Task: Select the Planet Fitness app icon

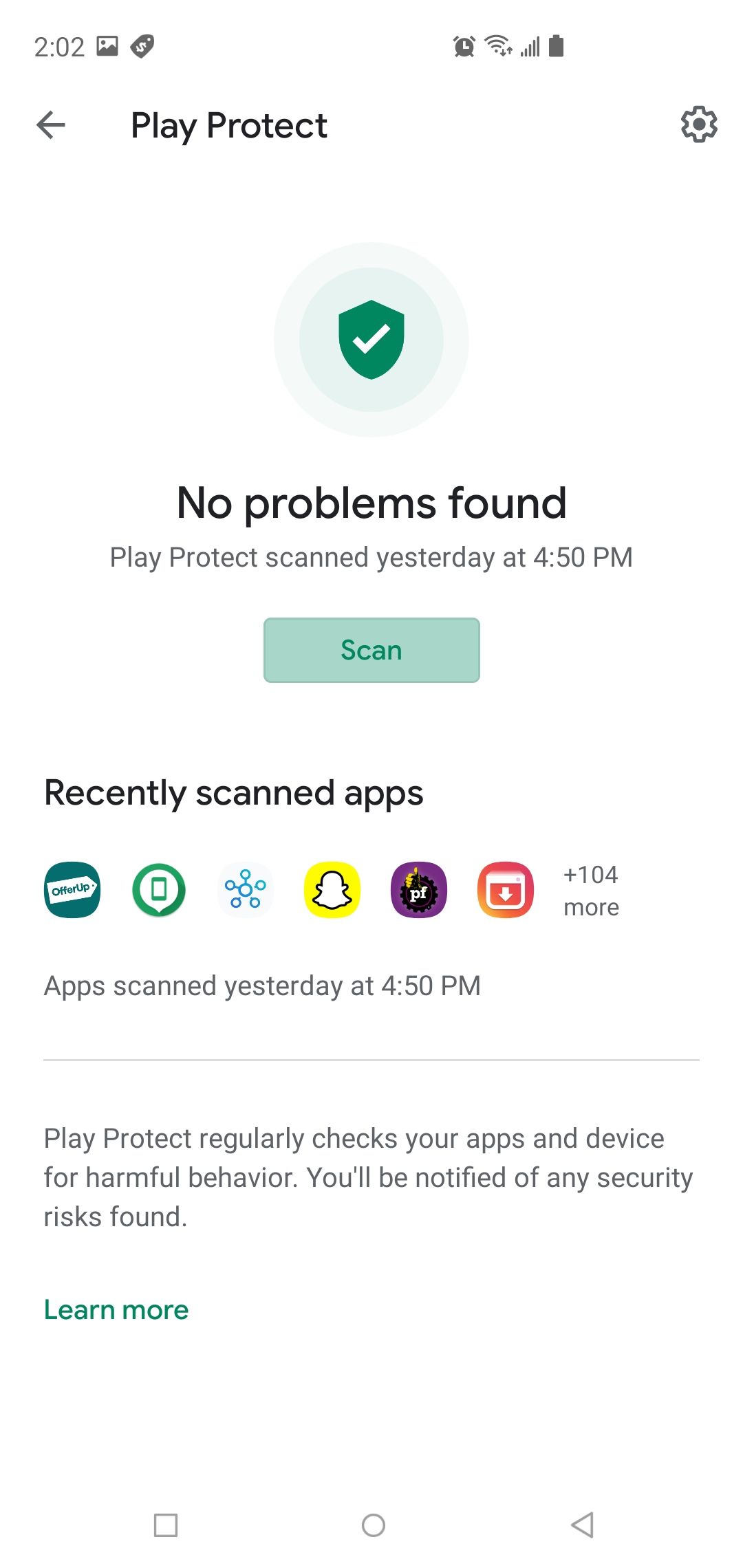Action: click(x=418, y=889)
